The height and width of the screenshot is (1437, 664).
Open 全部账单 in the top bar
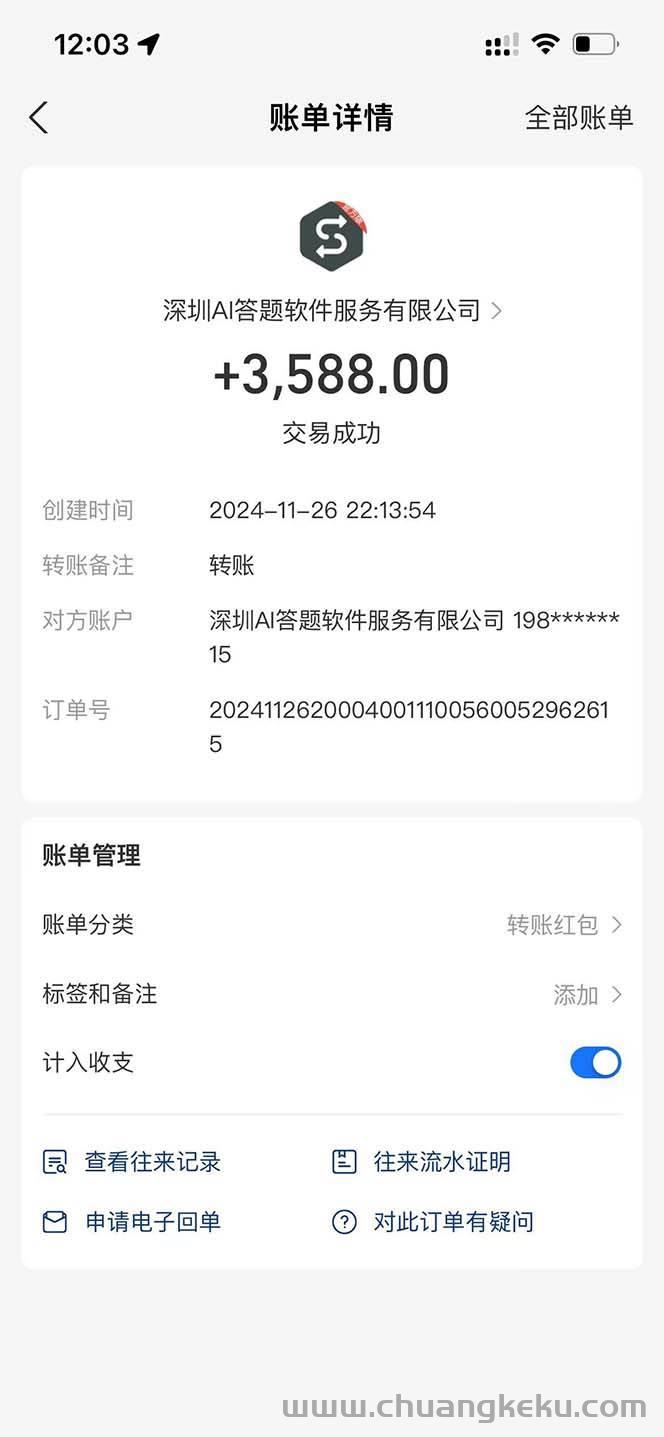point(579,118)
